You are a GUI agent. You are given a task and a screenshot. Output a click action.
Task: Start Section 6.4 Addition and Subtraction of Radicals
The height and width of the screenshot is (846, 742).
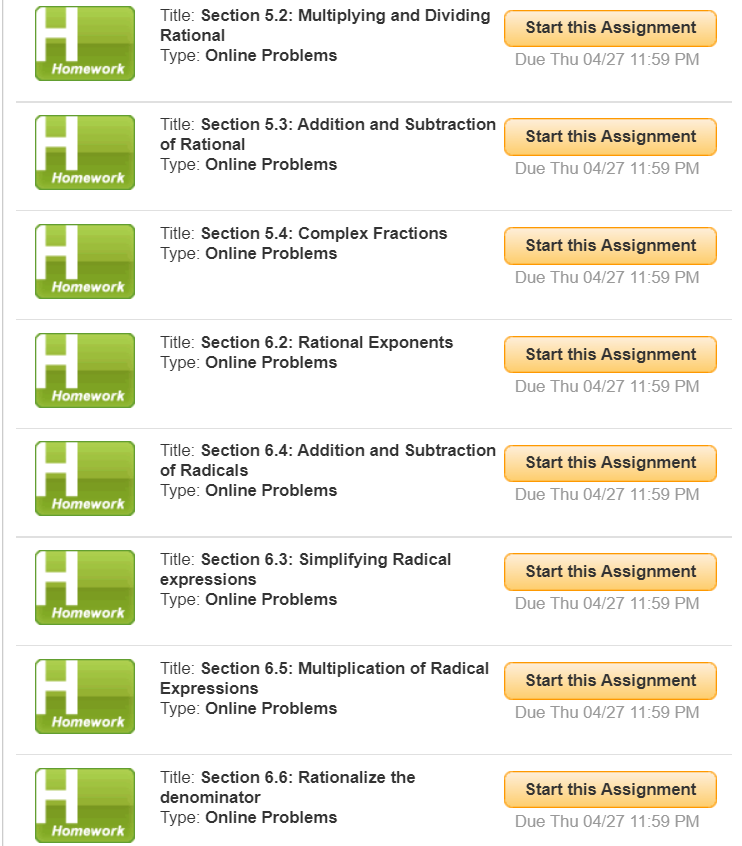610,463
